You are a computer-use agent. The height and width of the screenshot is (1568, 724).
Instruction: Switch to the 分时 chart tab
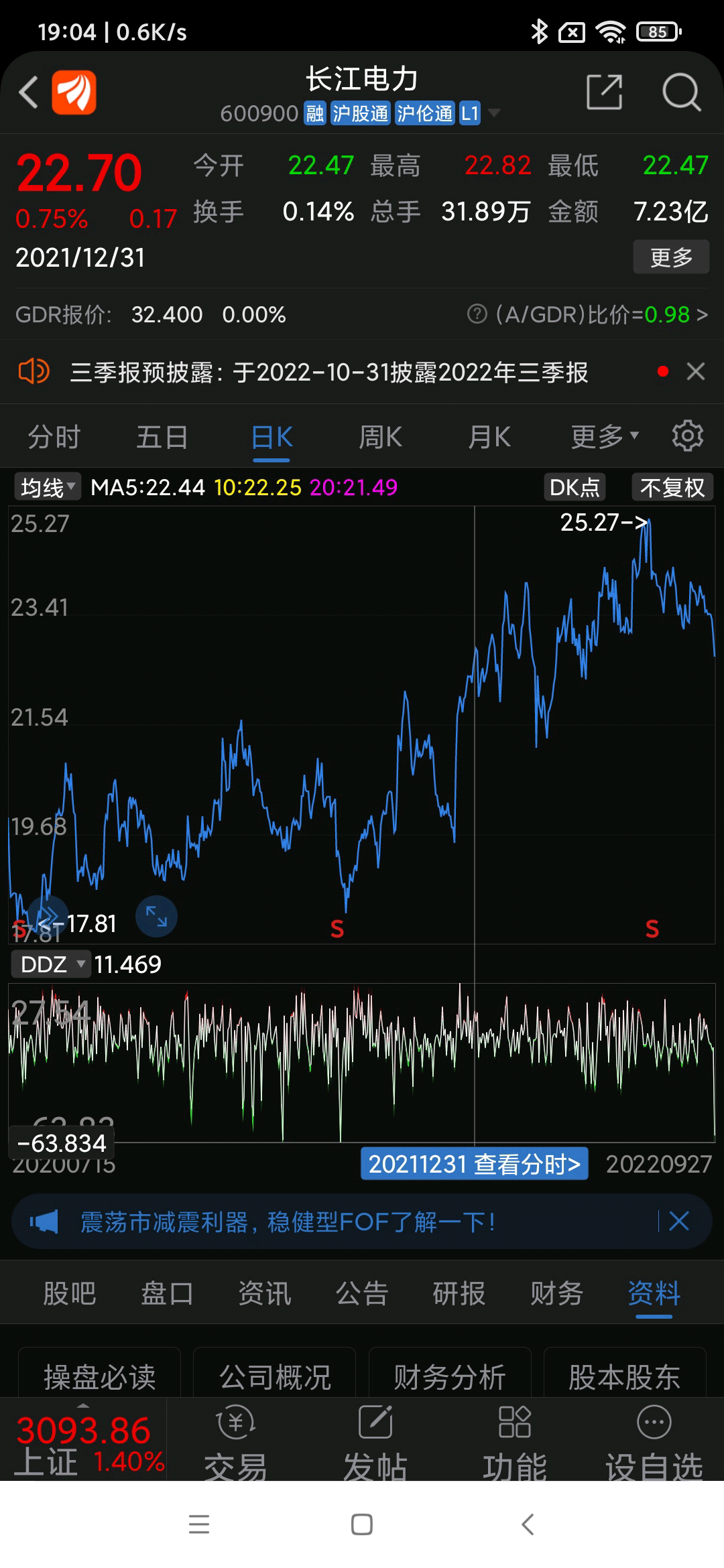click(54, 437)
